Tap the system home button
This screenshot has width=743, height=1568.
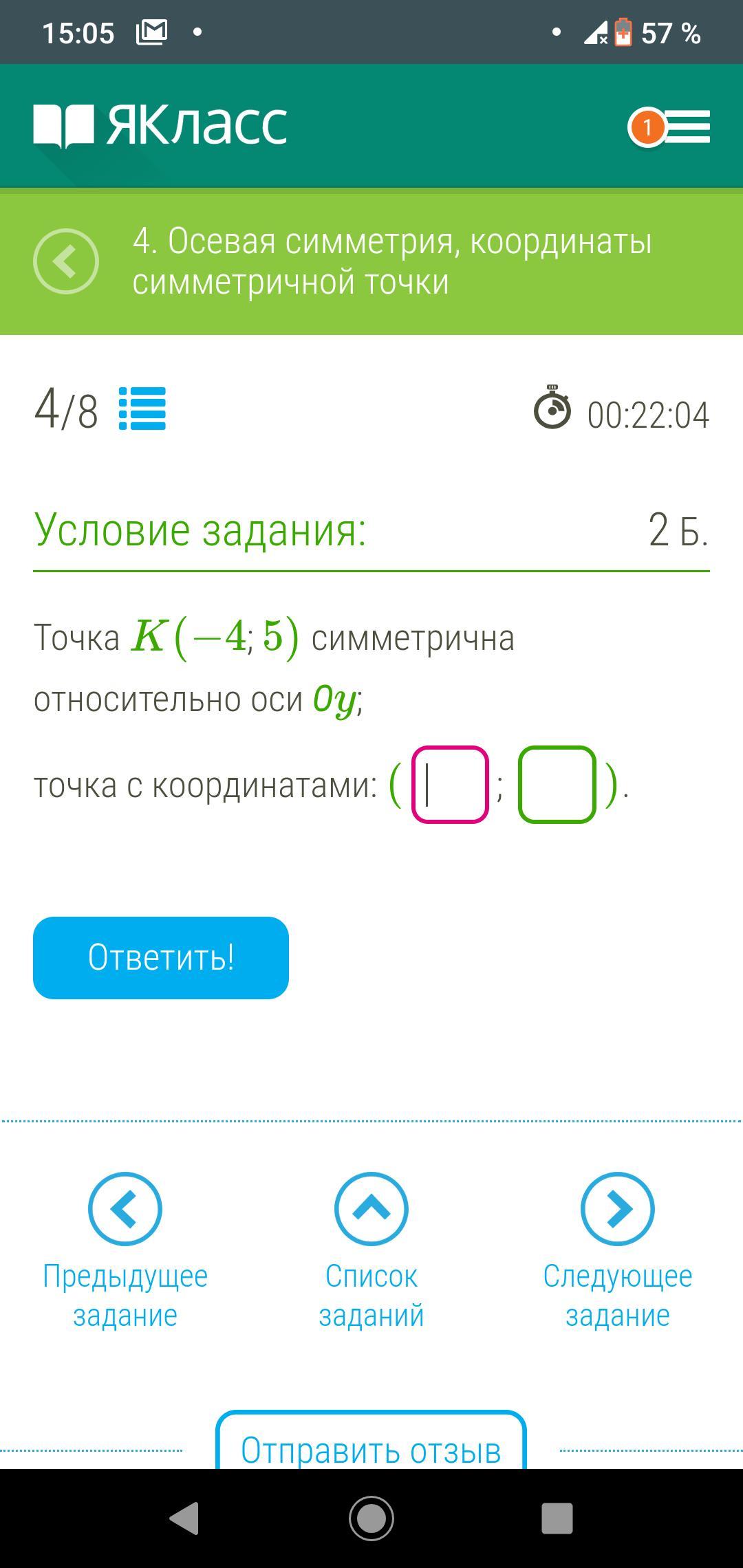(x=371, y=1518)
